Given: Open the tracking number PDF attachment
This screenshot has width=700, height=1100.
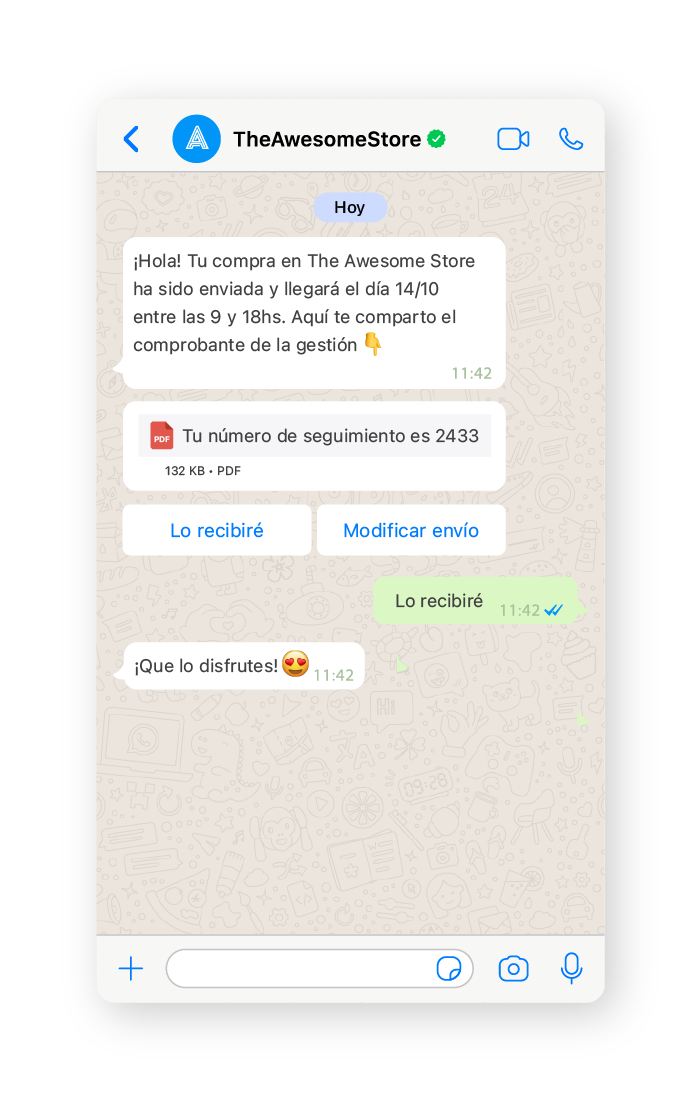Looking at the screenshot, I should [x=314, y=437].
